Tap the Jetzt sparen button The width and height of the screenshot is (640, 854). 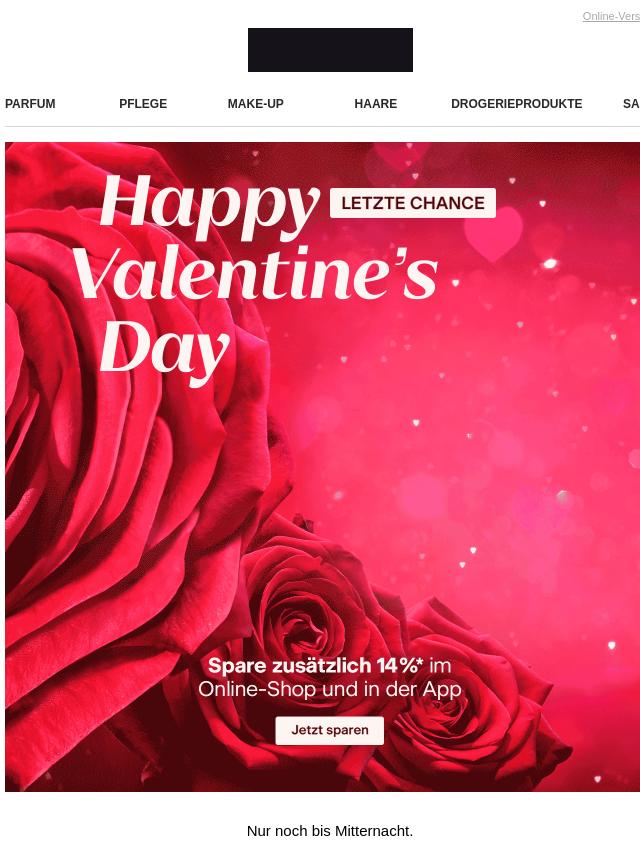click(330, 730)
